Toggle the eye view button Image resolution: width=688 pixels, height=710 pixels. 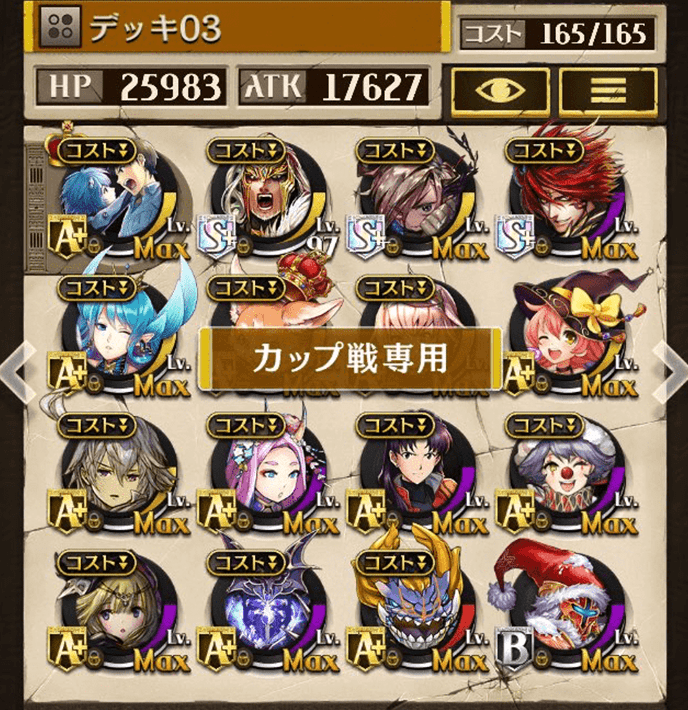(x=499, y=90)
